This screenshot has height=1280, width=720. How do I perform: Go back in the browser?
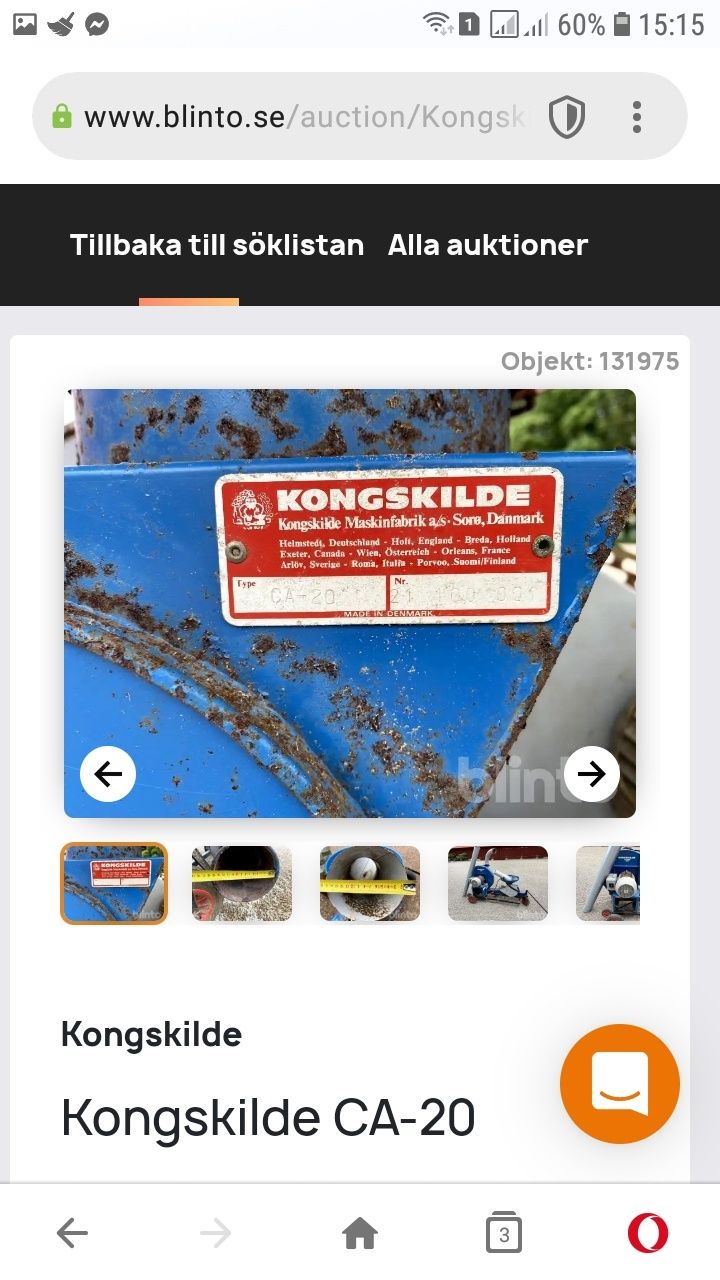72,1234
